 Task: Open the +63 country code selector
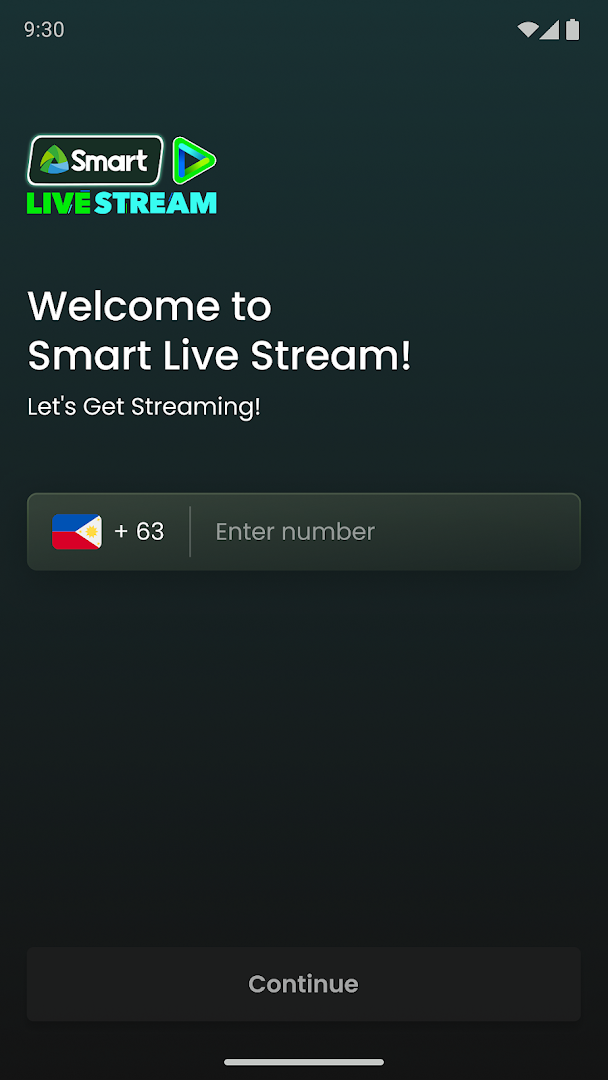[x=109, y=532]
